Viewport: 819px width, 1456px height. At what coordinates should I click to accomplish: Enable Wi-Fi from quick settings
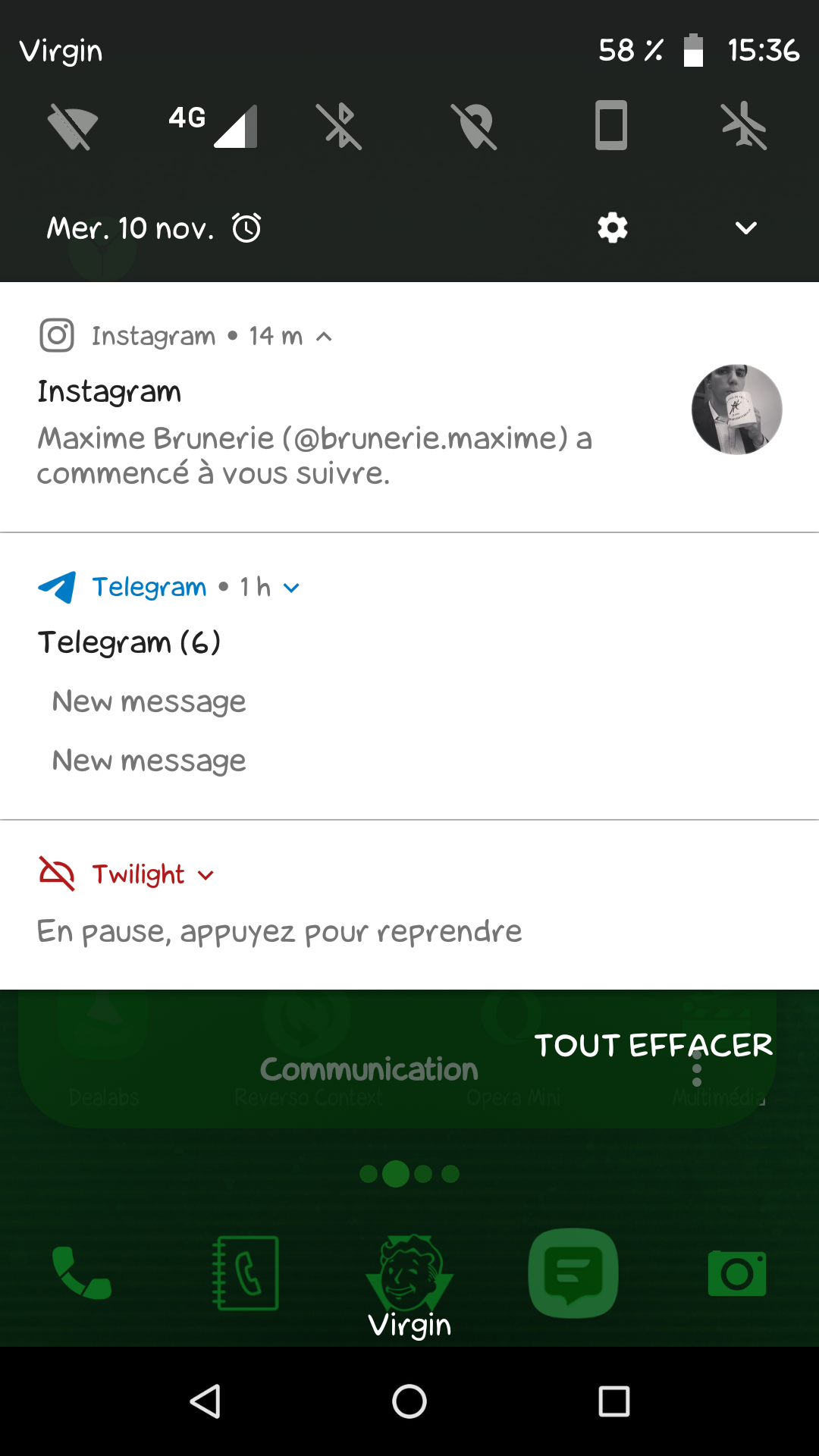coord(70,127)
